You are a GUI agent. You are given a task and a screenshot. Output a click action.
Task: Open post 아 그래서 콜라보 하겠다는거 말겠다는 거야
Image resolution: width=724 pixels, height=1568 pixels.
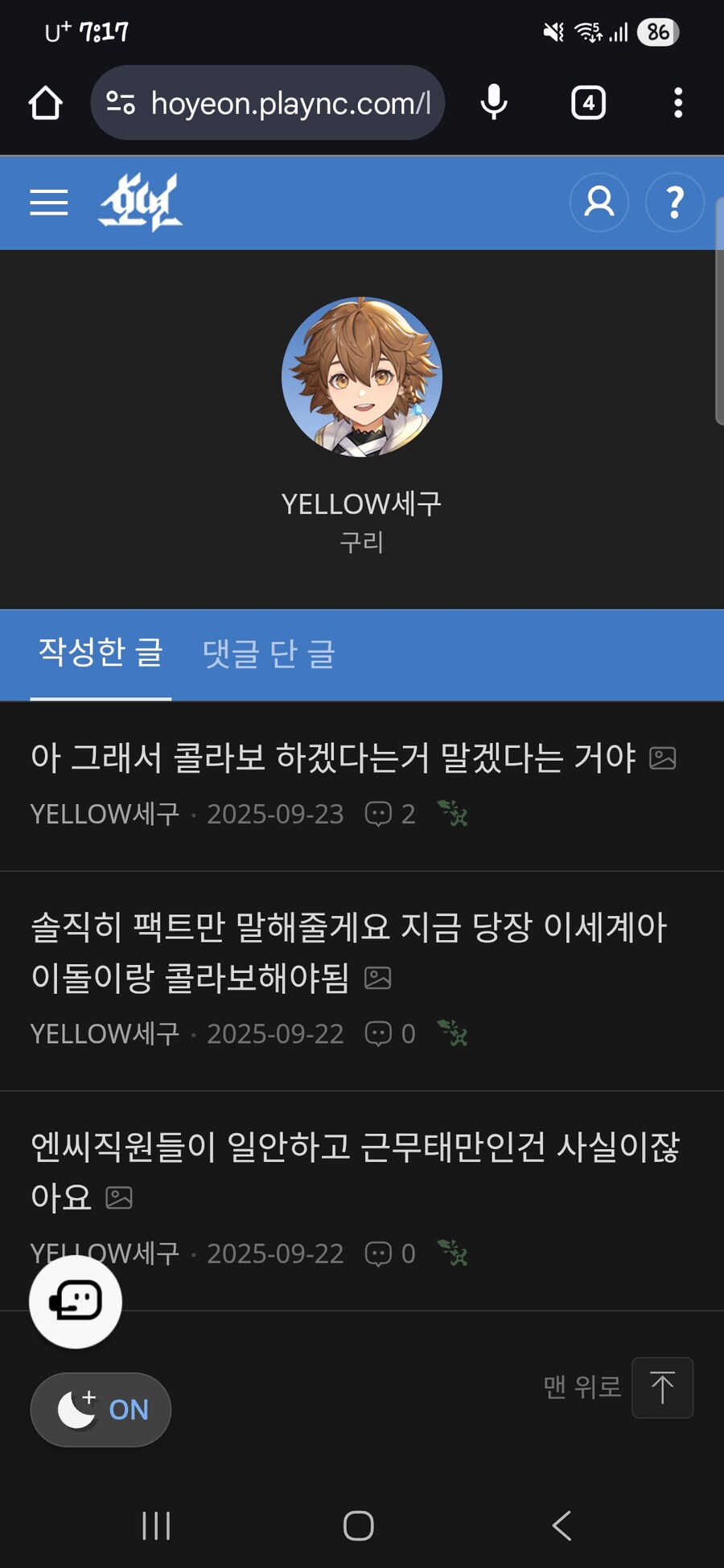333,758
